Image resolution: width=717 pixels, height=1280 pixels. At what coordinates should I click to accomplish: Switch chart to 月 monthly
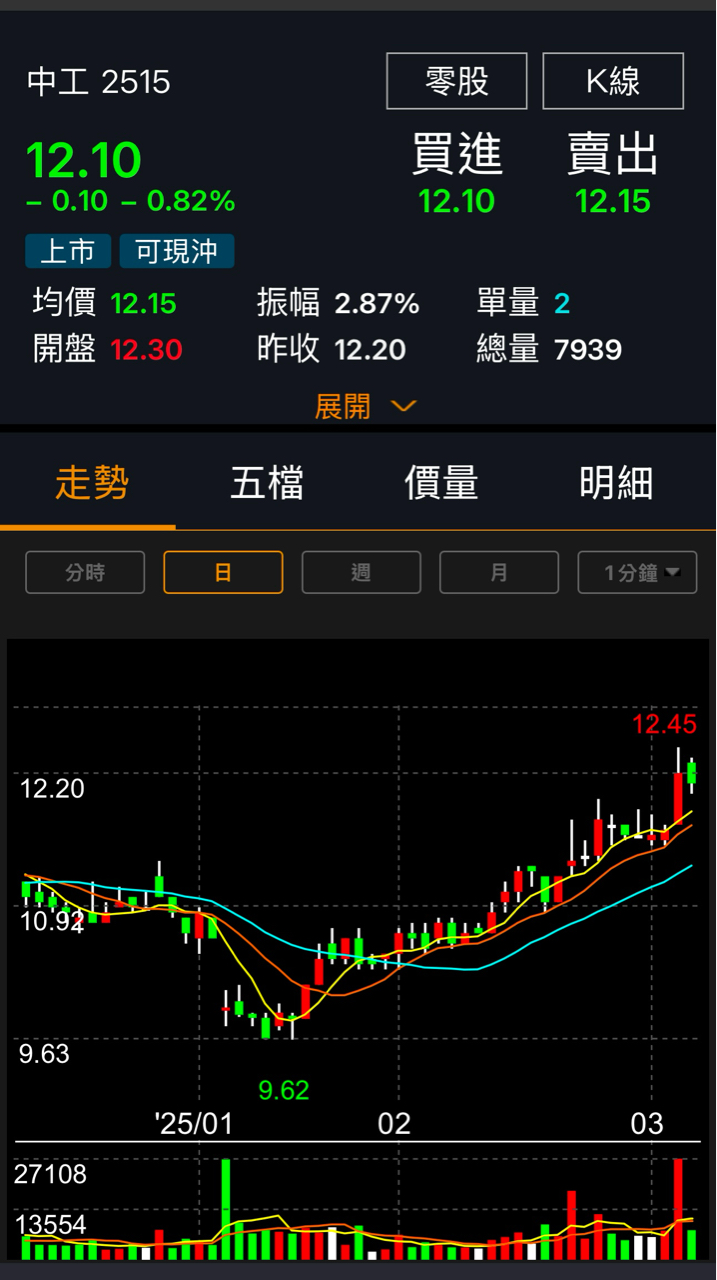click(x=499, y=573)
